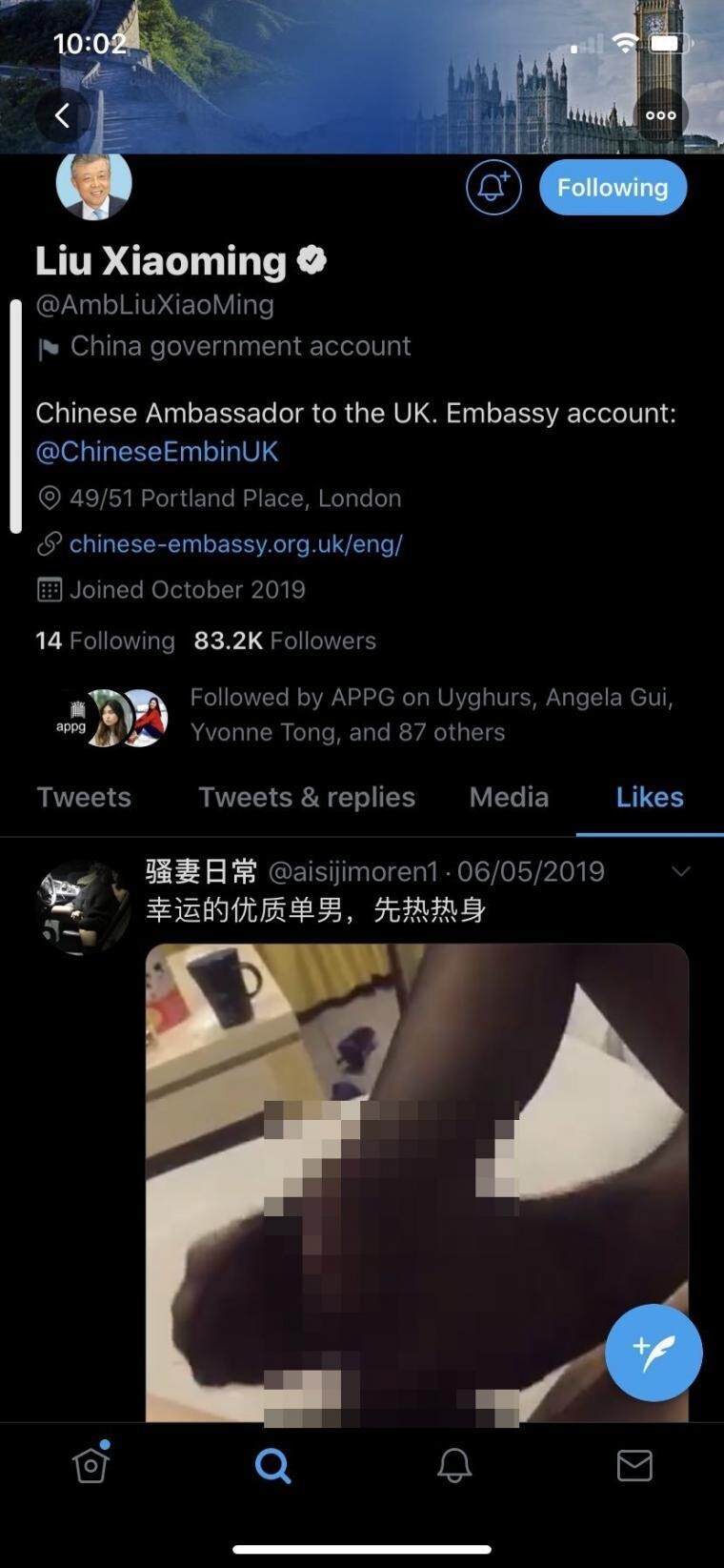
Task: Select the Likes tab
Action: [650, 797]
